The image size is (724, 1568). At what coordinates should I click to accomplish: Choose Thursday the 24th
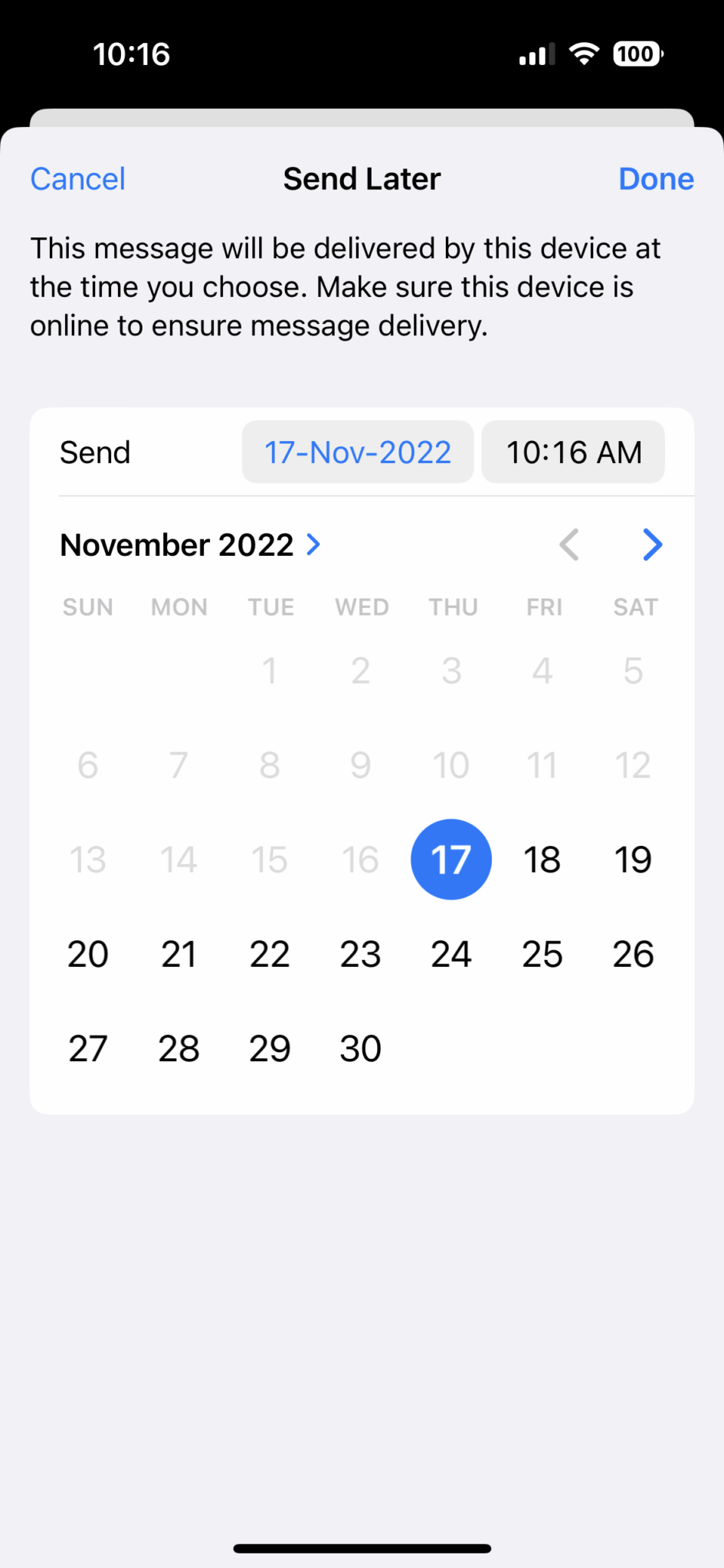[451, 954]
